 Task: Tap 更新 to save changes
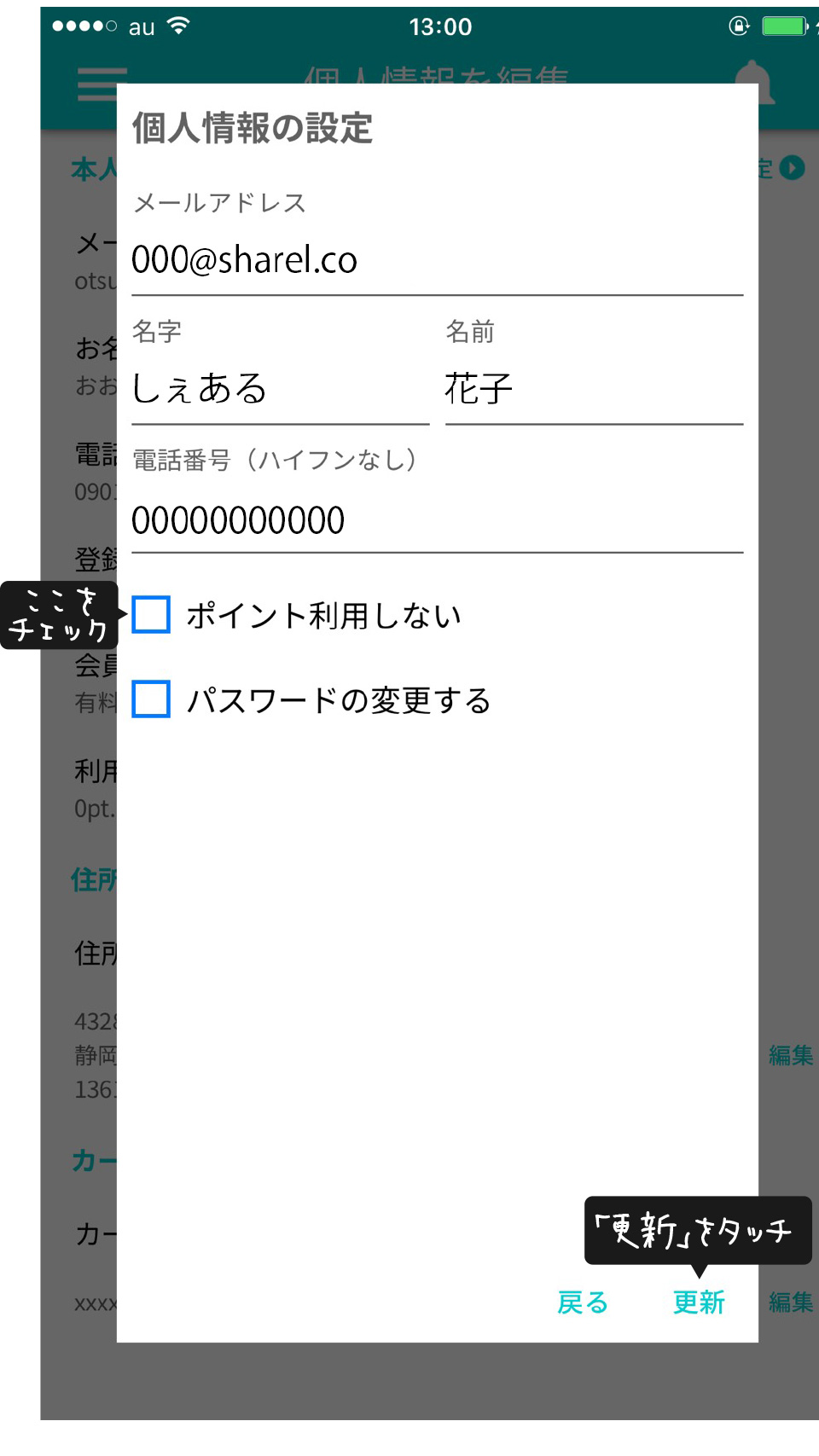tap(699, 1302)
